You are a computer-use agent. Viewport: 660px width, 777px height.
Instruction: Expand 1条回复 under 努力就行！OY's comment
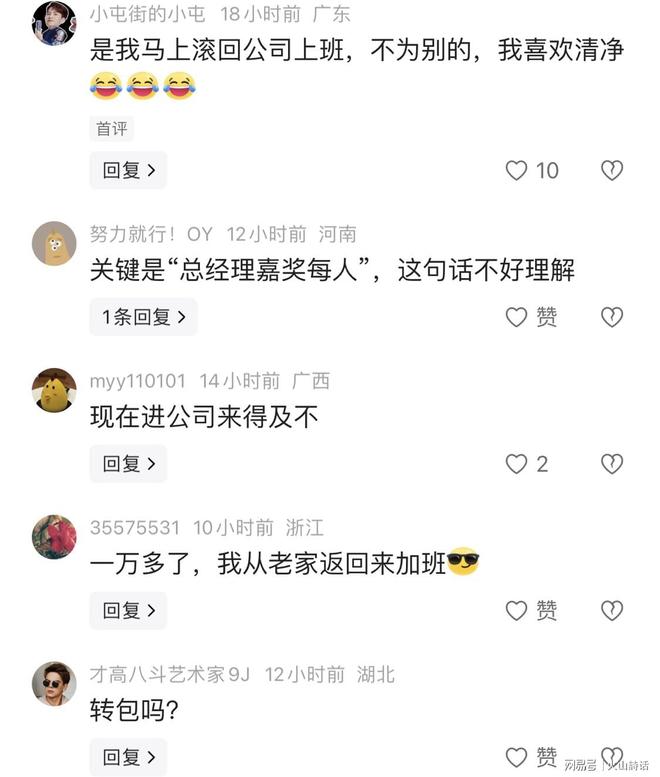(143, 317)
